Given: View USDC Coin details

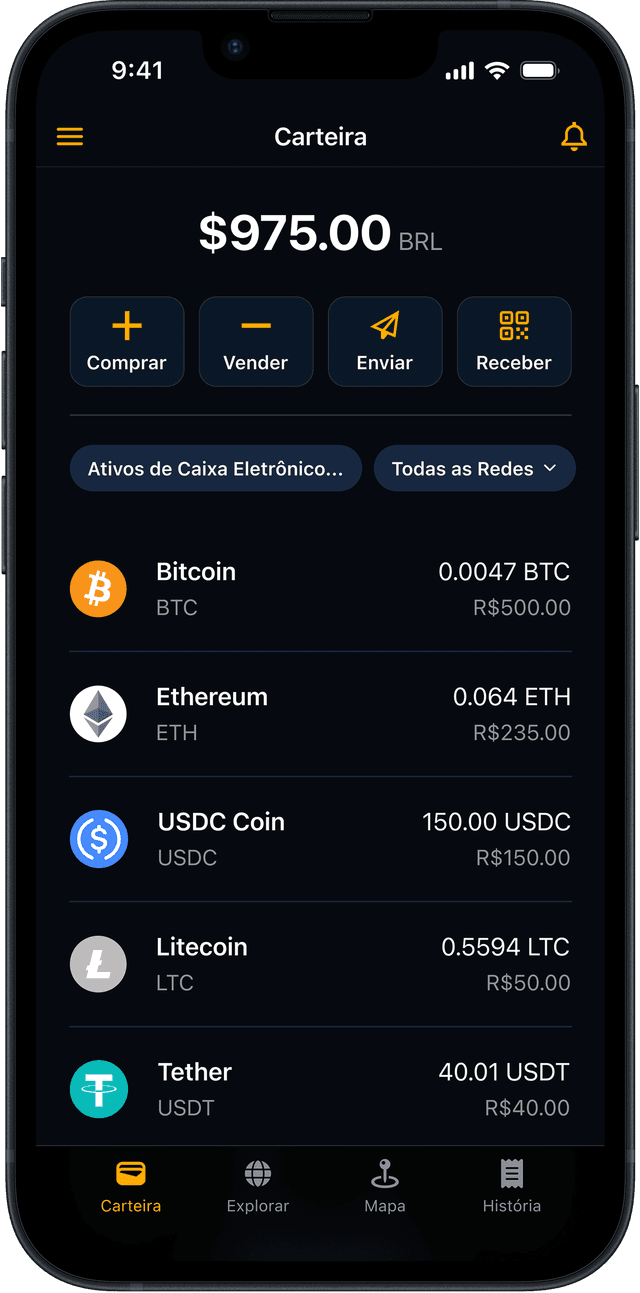Looking at the screenshot, I should (x=320, y=839).
